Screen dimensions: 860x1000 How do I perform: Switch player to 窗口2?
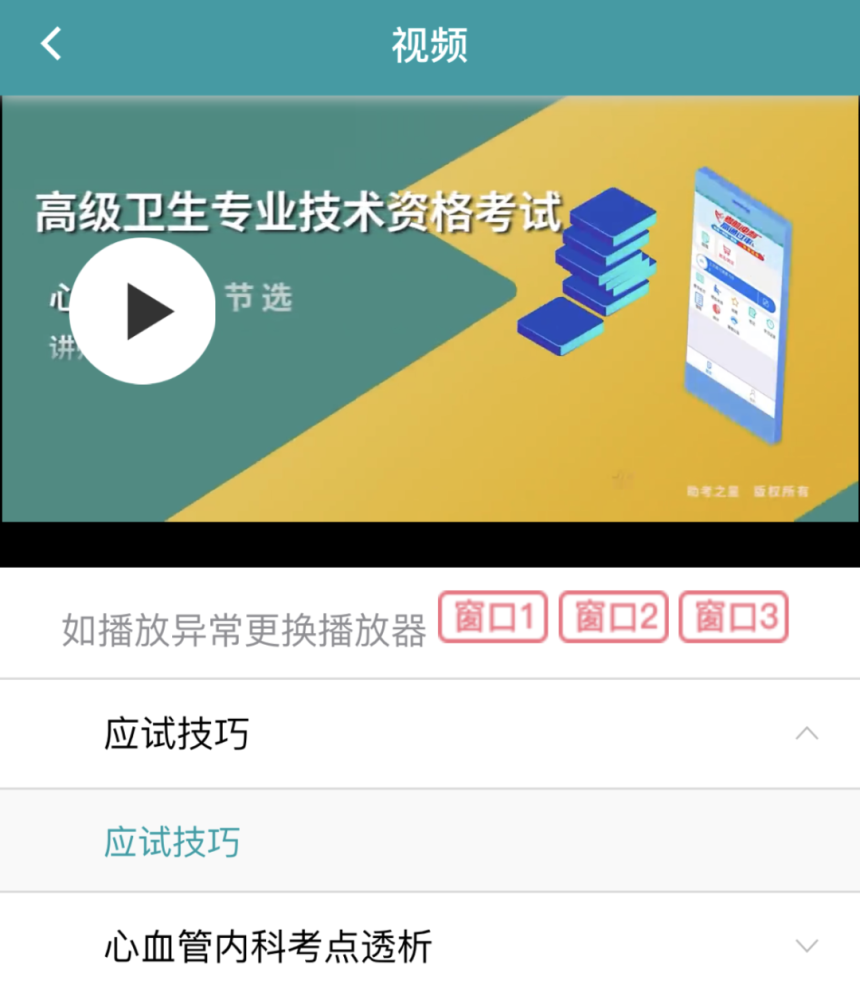point(613,617)
